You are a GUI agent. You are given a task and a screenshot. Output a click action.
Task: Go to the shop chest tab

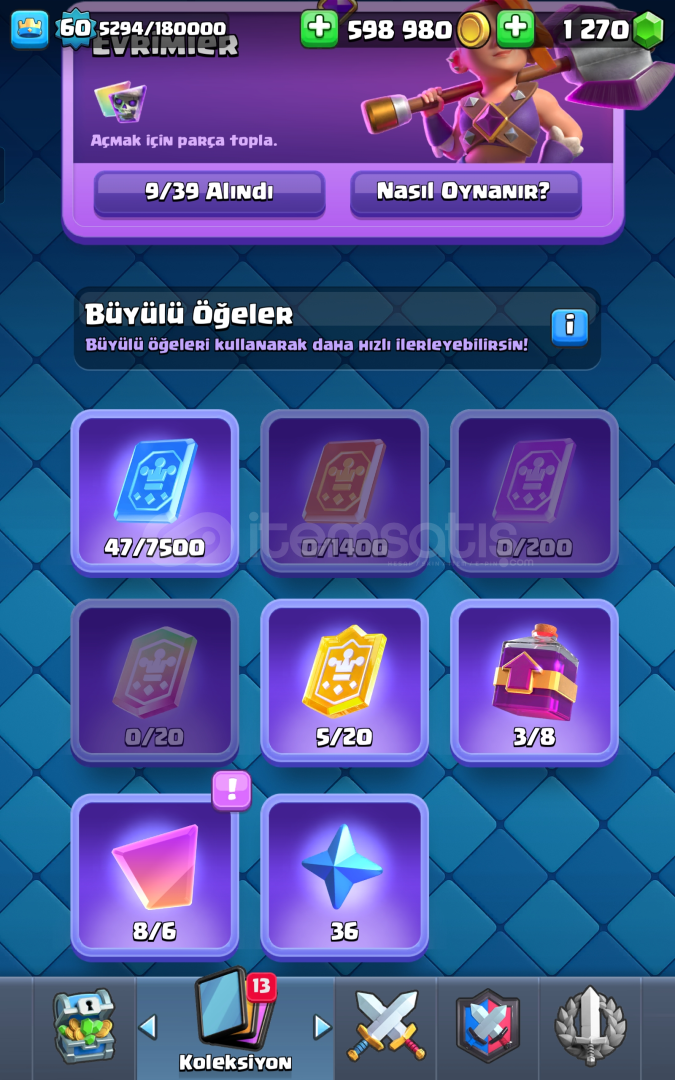pyautogui.click(x=84, y=1025)
